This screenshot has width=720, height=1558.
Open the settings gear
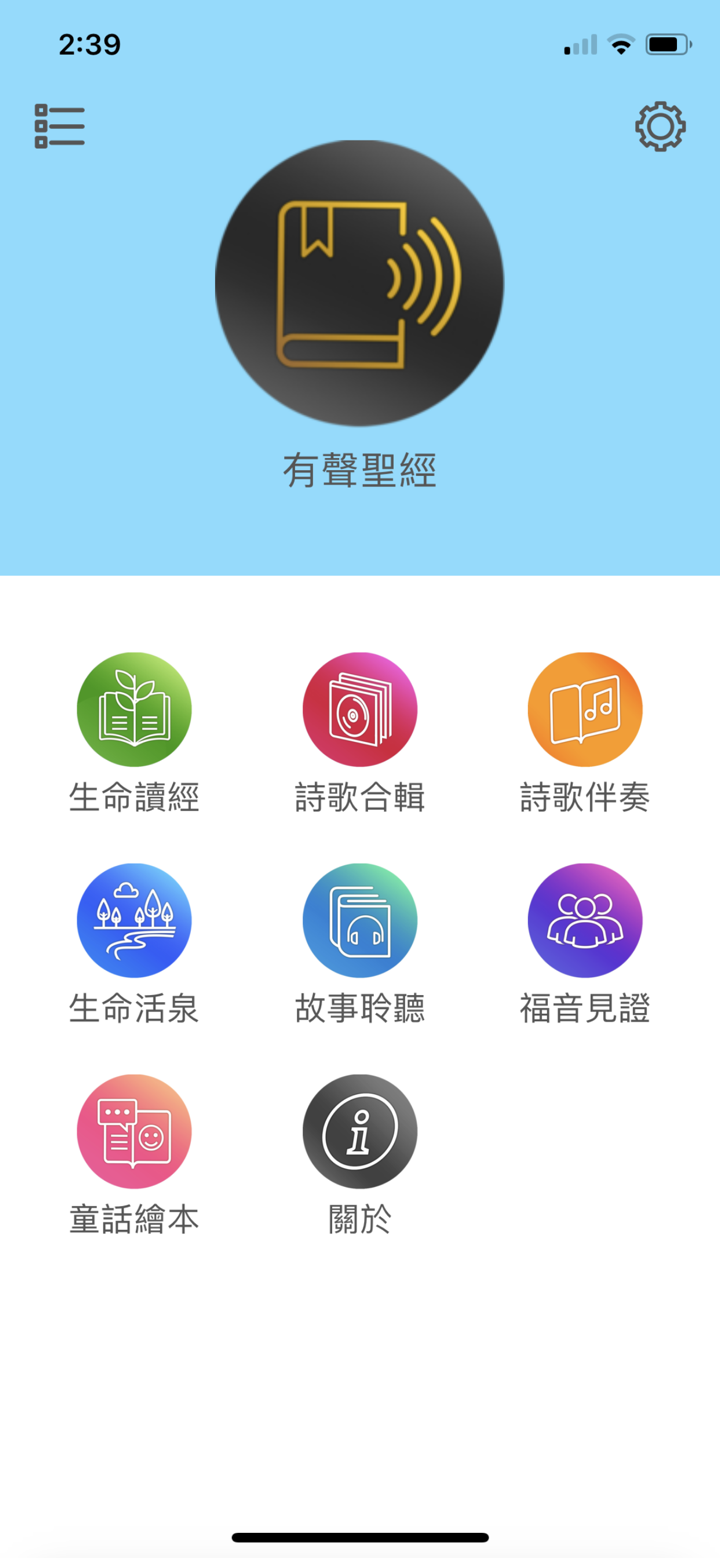tap(660, 126)
